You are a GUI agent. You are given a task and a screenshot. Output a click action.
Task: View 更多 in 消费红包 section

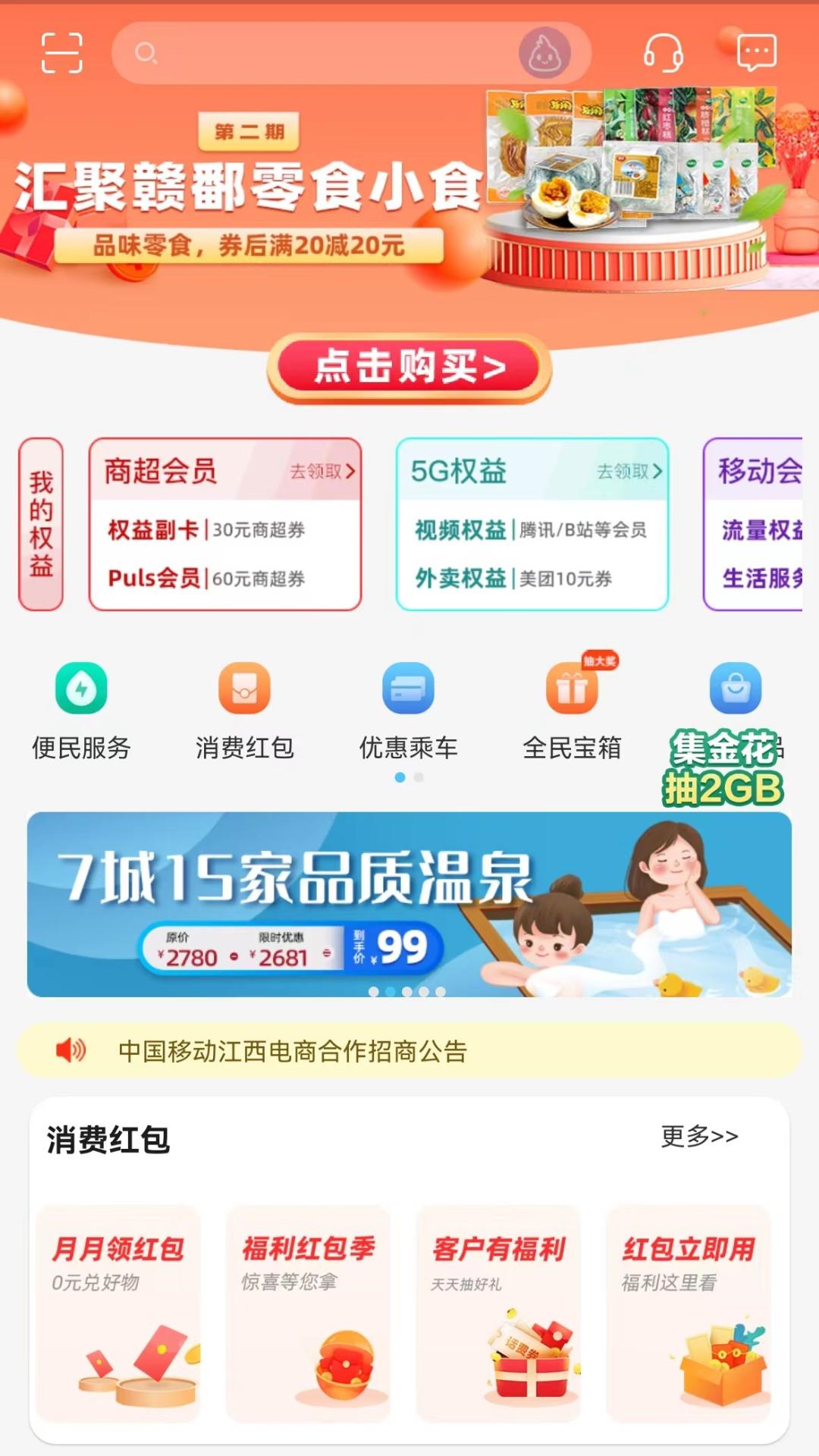699,1136
